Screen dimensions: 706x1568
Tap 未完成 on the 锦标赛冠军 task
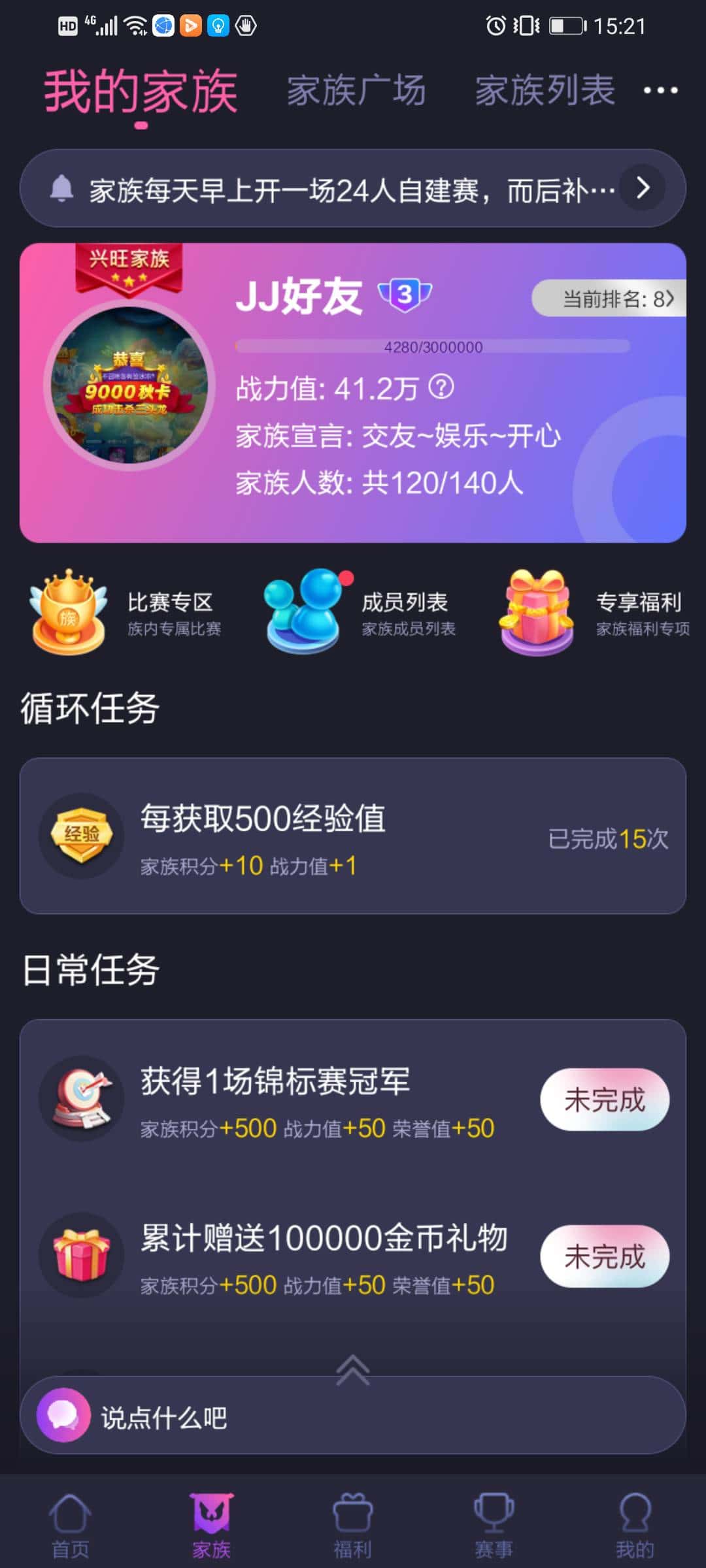(x=603, y=1100)
